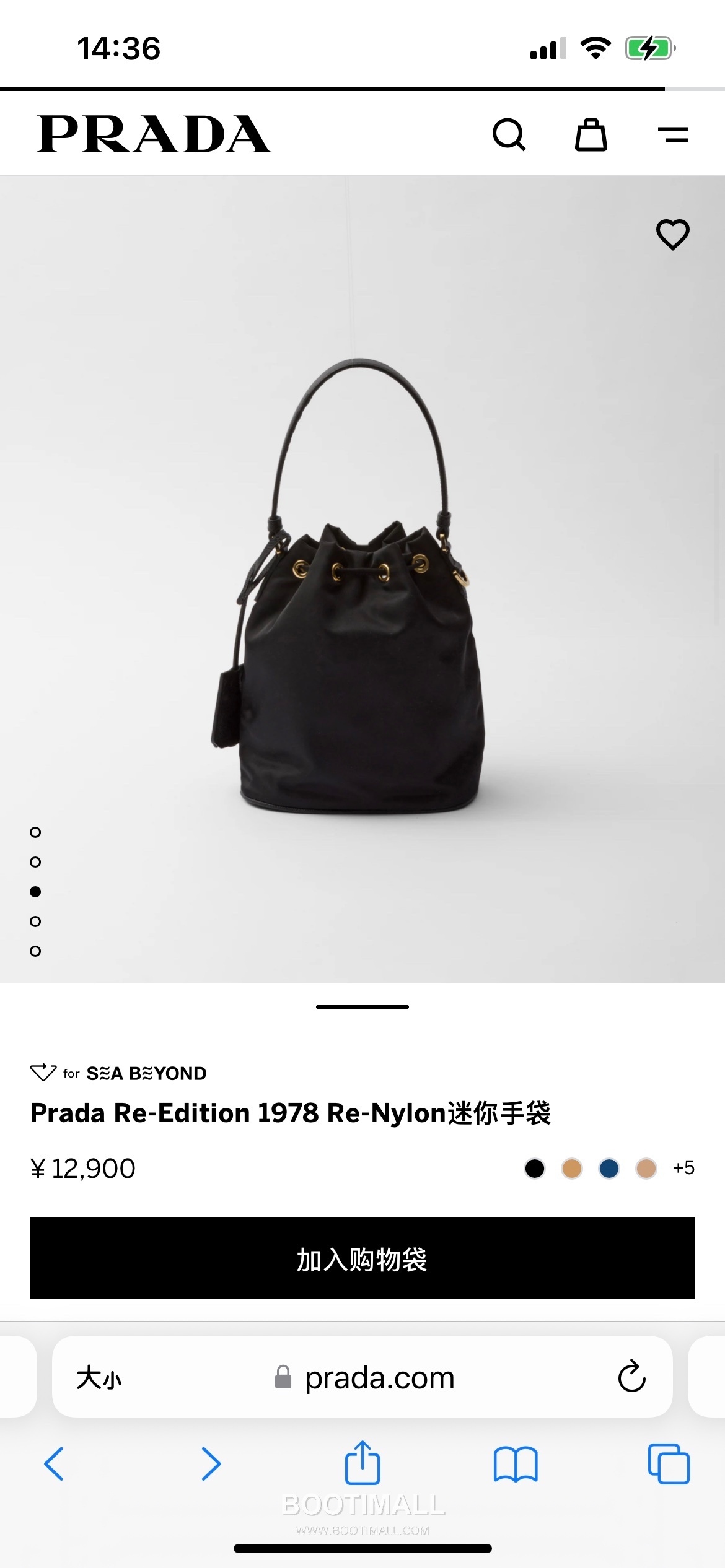
Task: Select the last carousel dot
Action: click(x=35, y=949)
